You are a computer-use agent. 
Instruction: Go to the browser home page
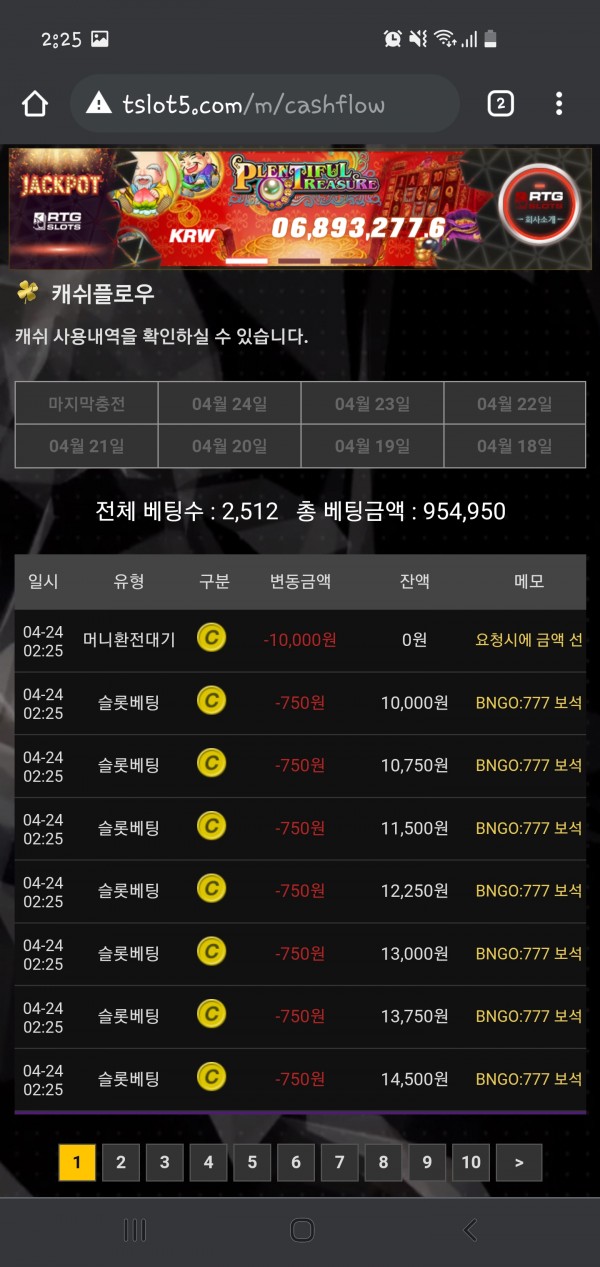[35, 104]
